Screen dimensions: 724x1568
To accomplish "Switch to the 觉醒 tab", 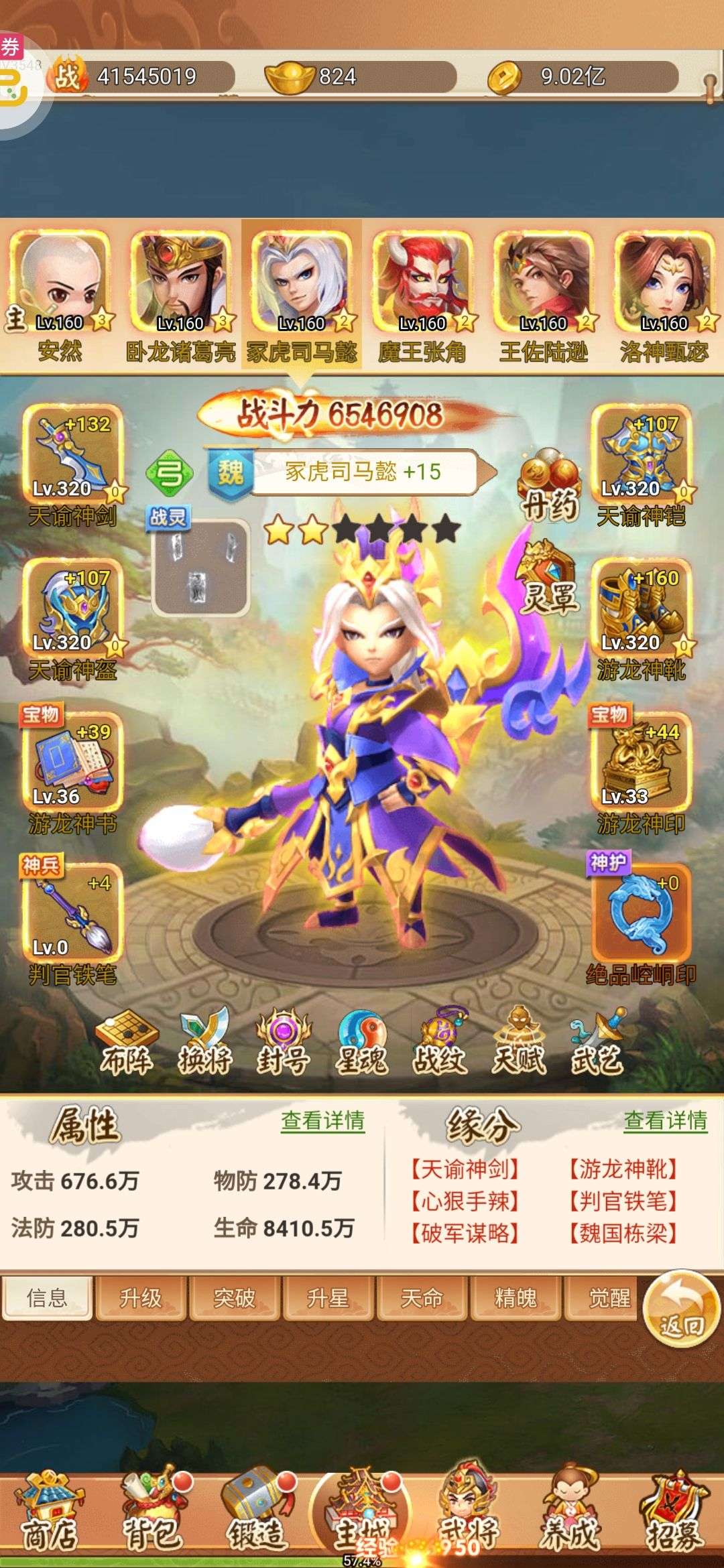I will point(609,1298).
